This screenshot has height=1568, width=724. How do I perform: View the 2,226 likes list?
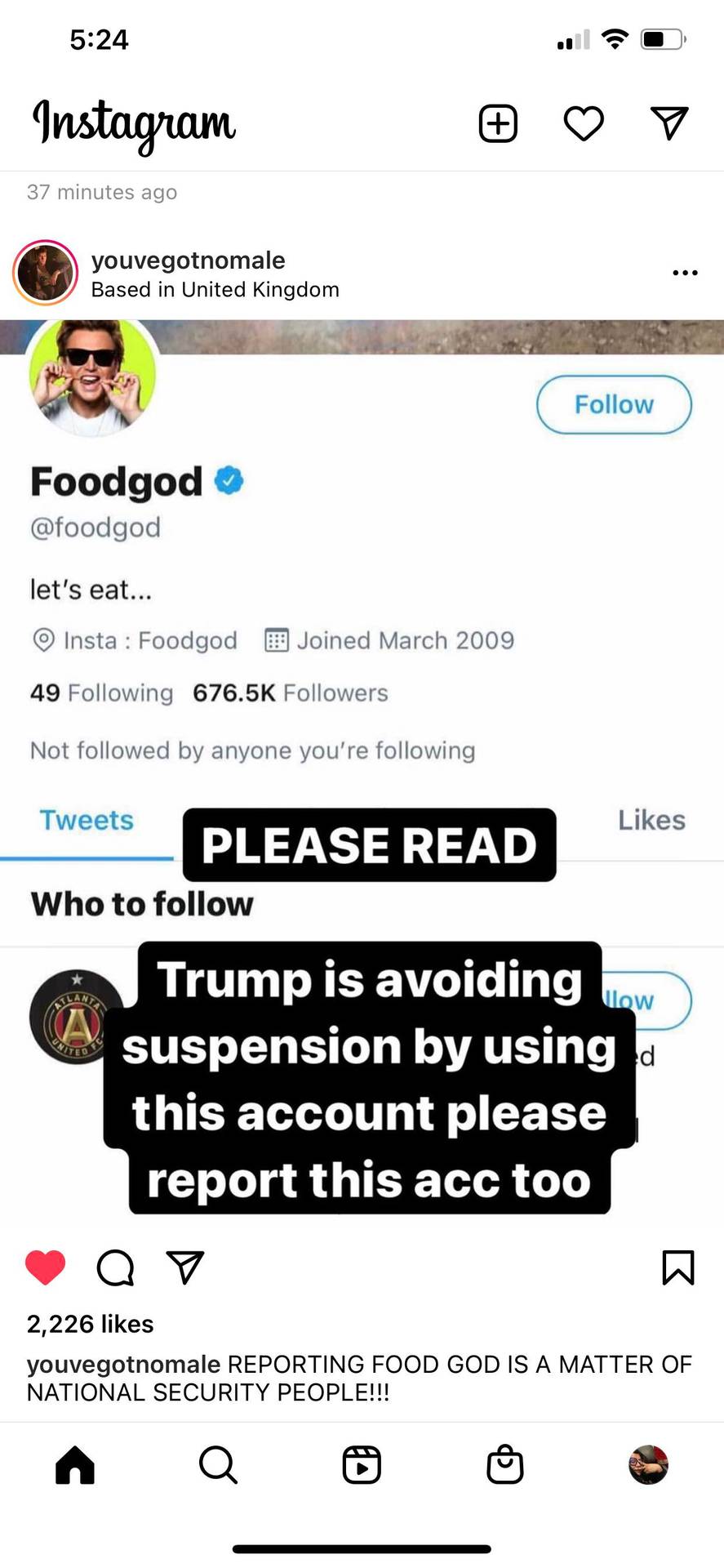point(90,1324)
